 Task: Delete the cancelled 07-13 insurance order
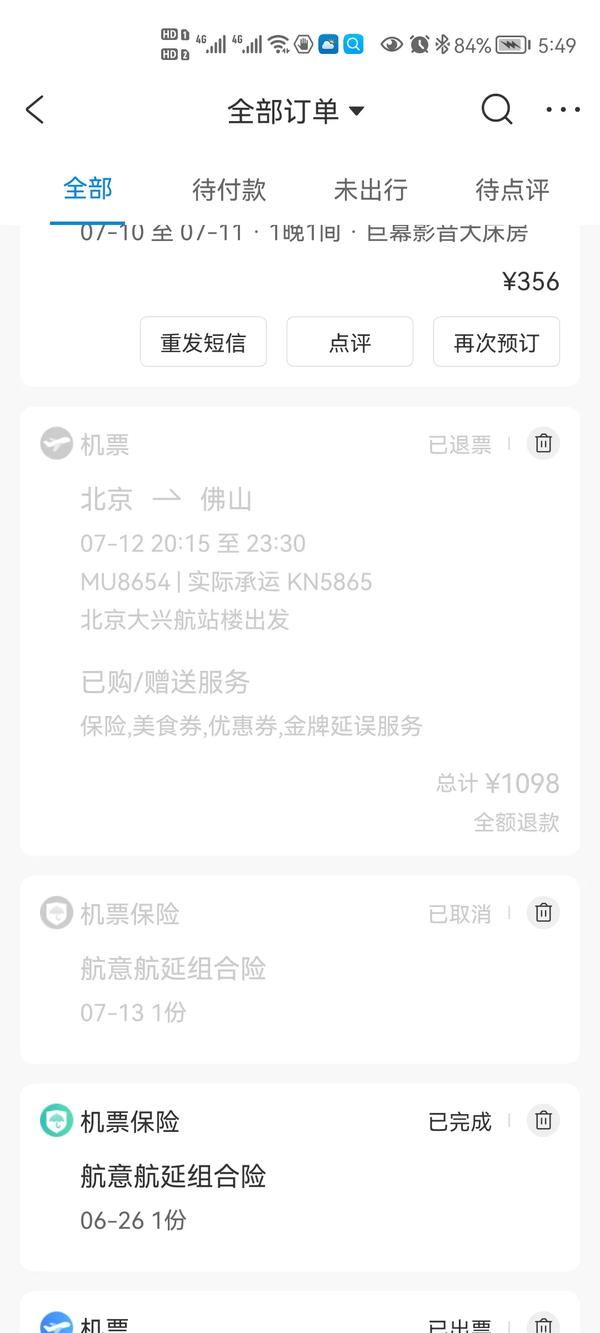click(543, 912)
